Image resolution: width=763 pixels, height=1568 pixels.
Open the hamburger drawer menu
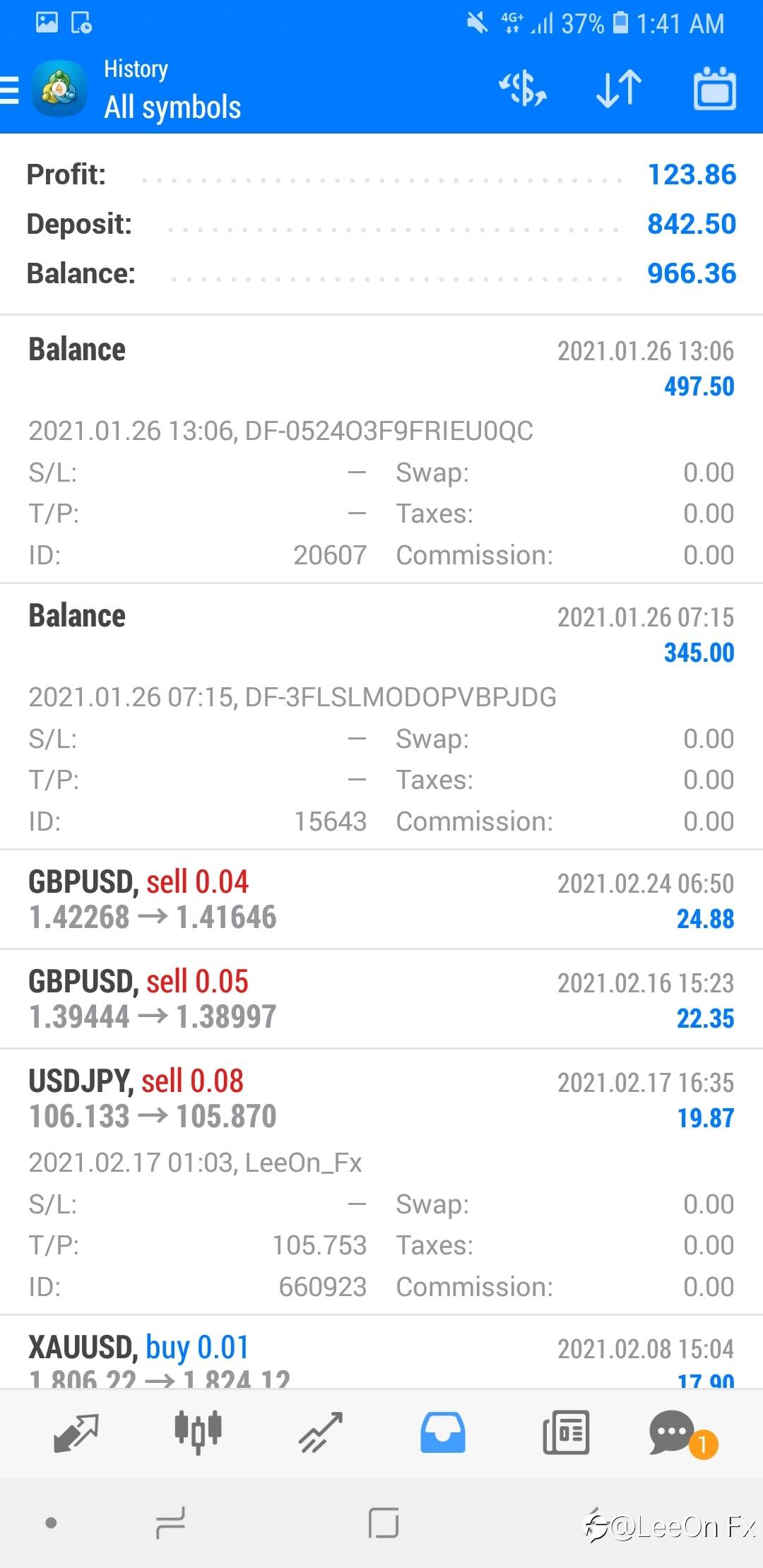[x=10, y=90]
